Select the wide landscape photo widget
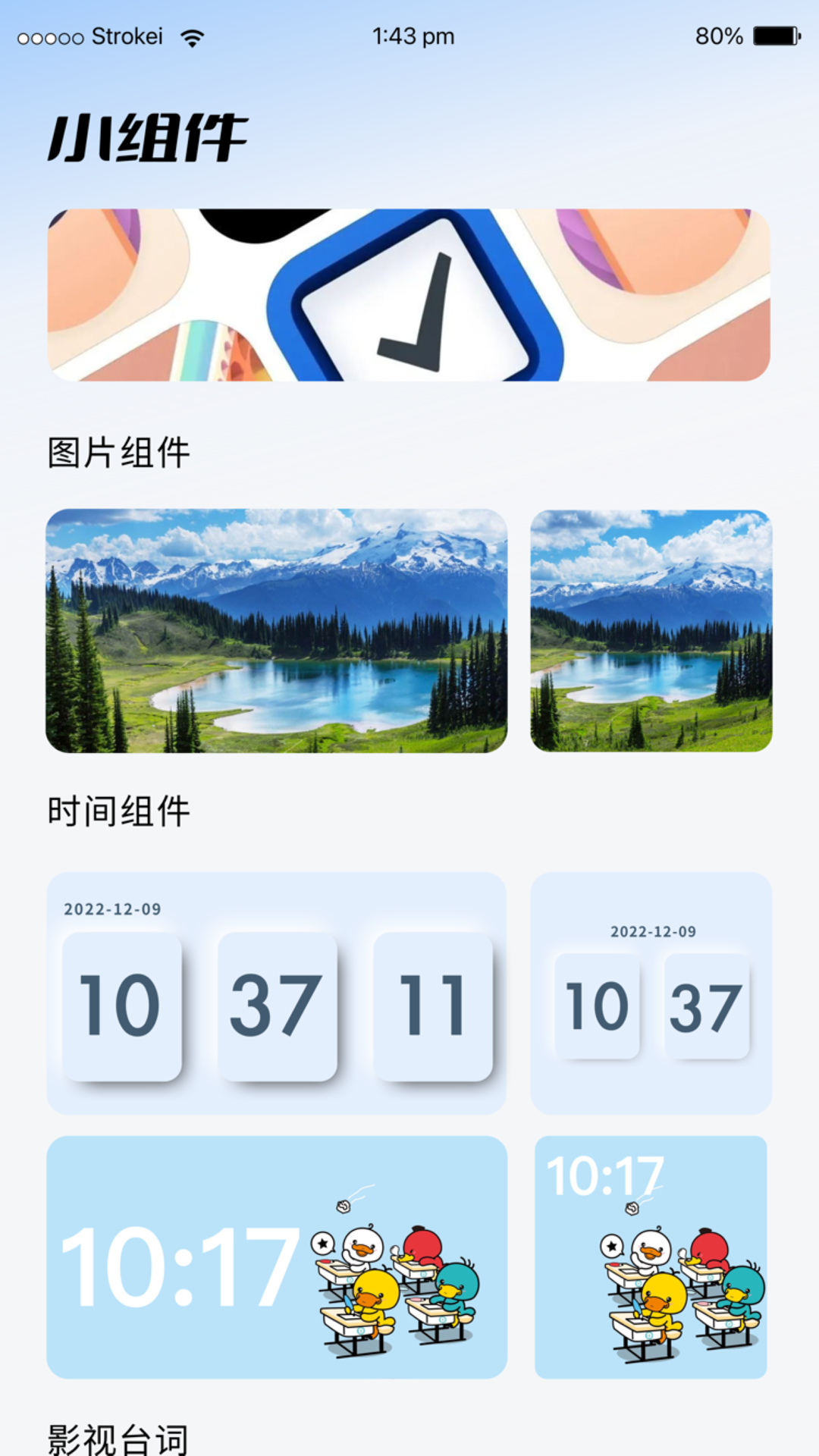 276,631
